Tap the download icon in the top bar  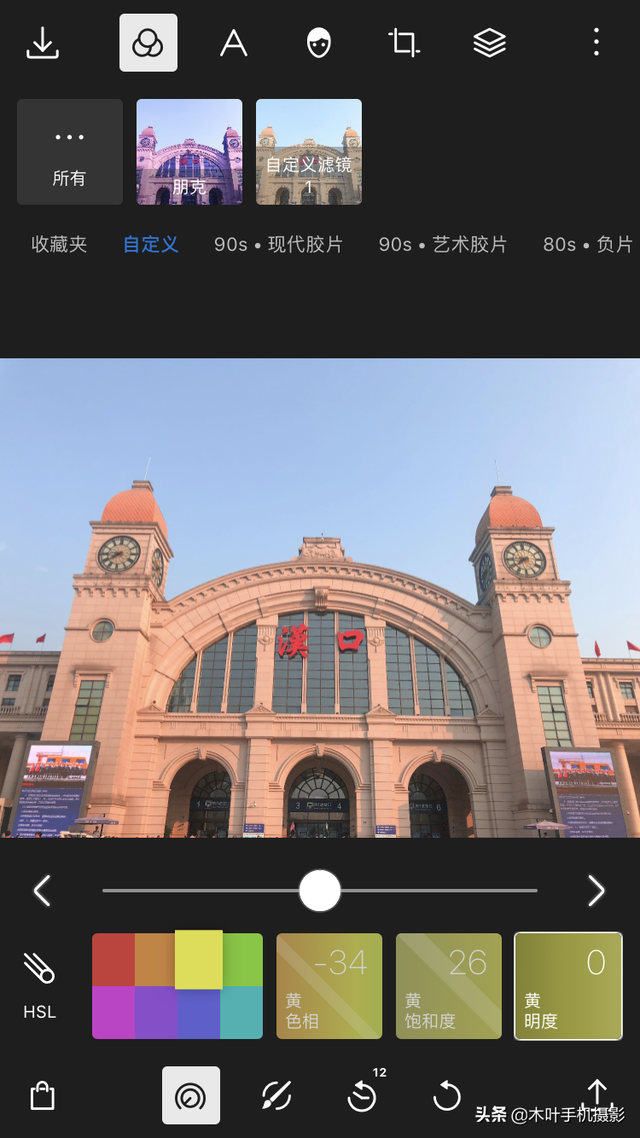[x=42, y=43]
